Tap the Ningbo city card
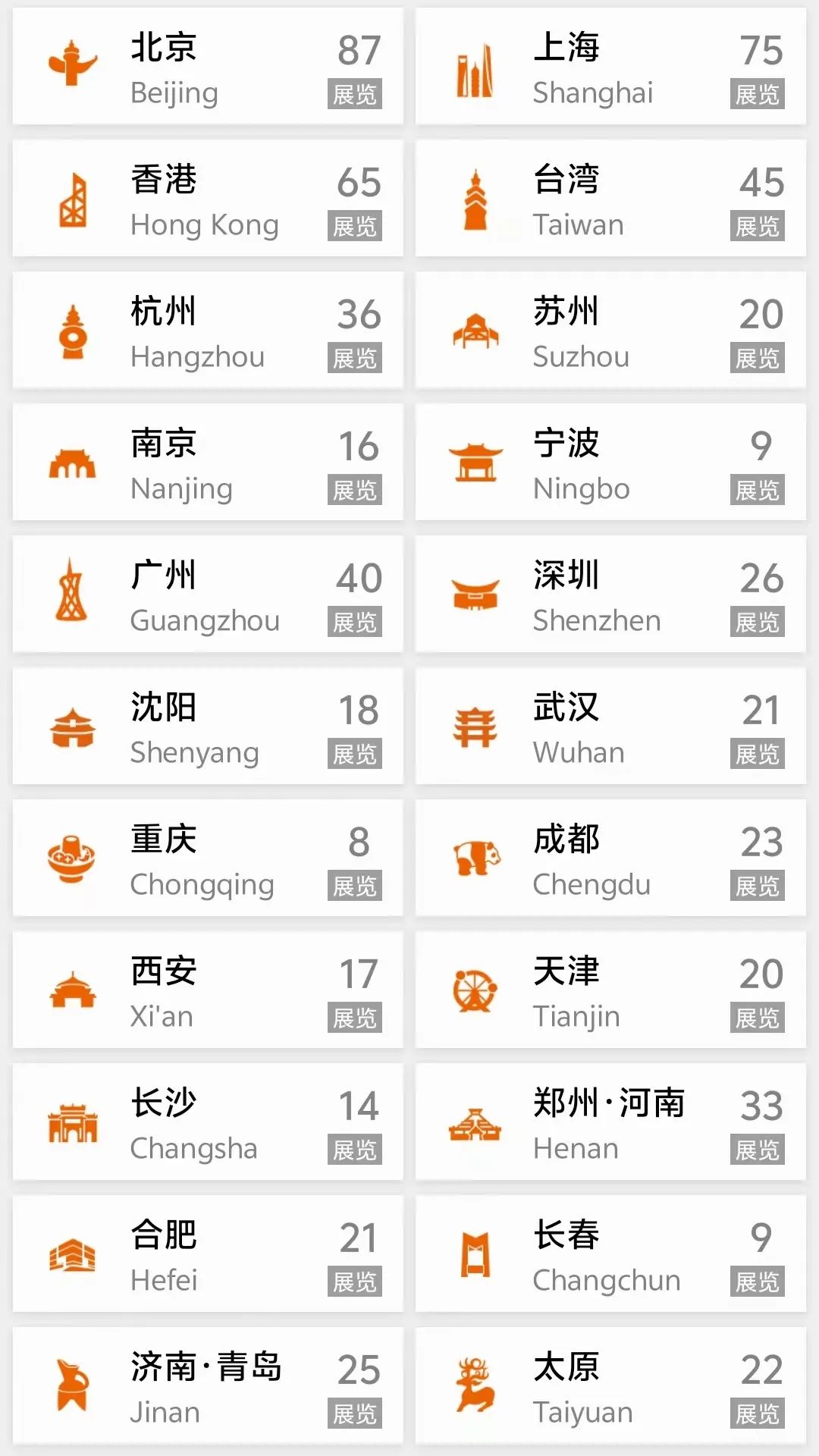 coord(610,463)
